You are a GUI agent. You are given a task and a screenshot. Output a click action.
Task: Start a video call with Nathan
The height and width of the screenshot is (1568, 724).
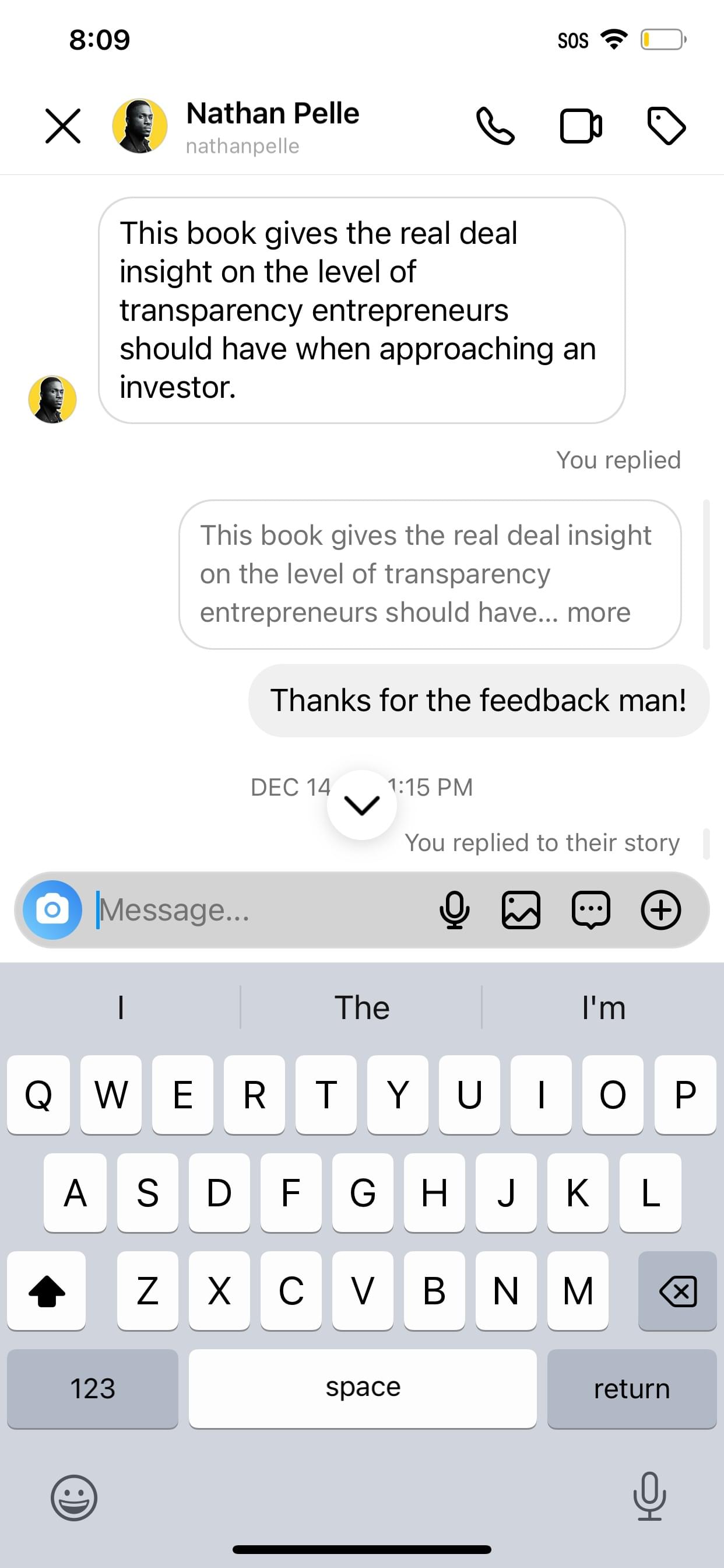581,126
